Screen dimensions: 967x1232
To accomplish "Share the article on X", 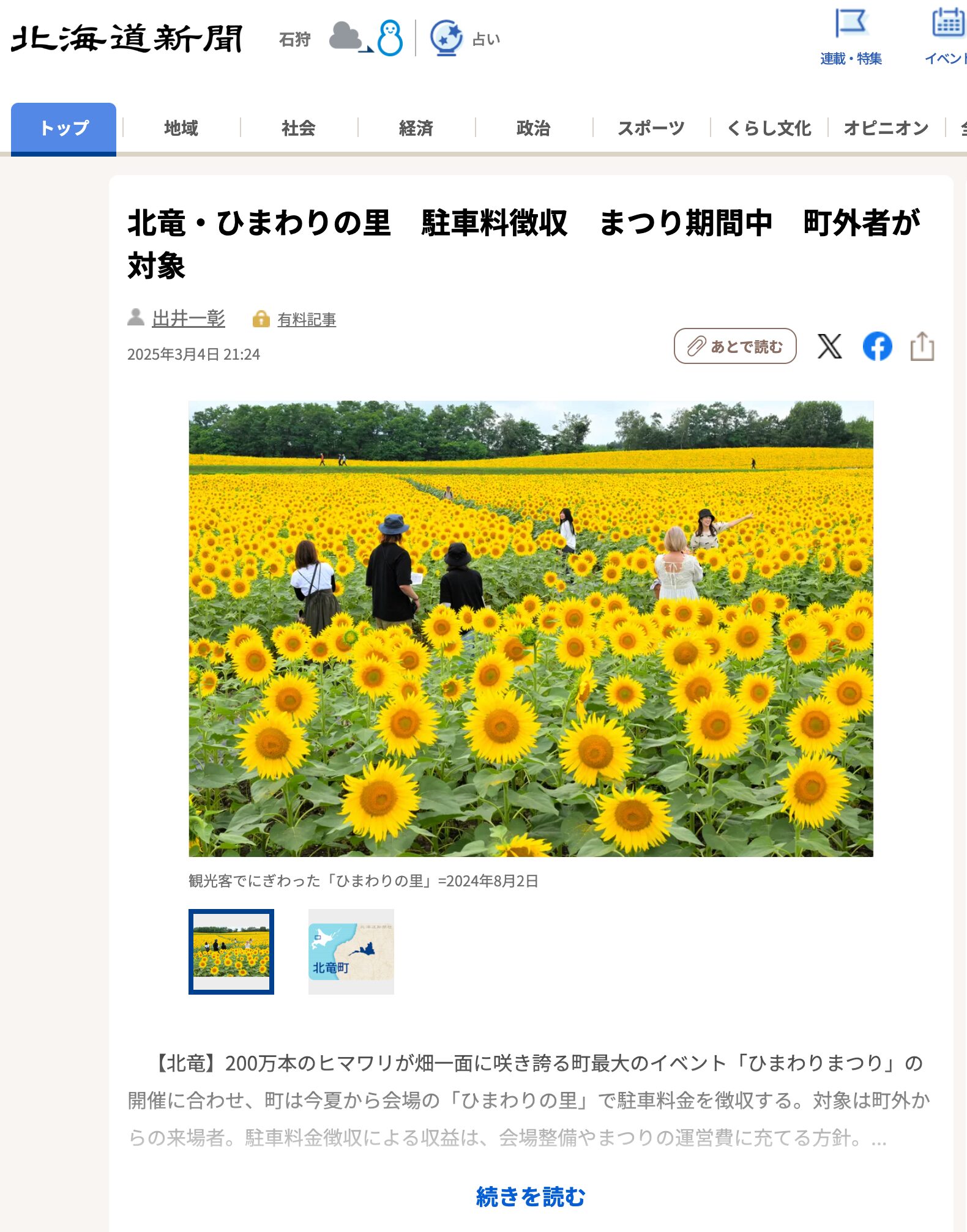I will pos(830,346).
